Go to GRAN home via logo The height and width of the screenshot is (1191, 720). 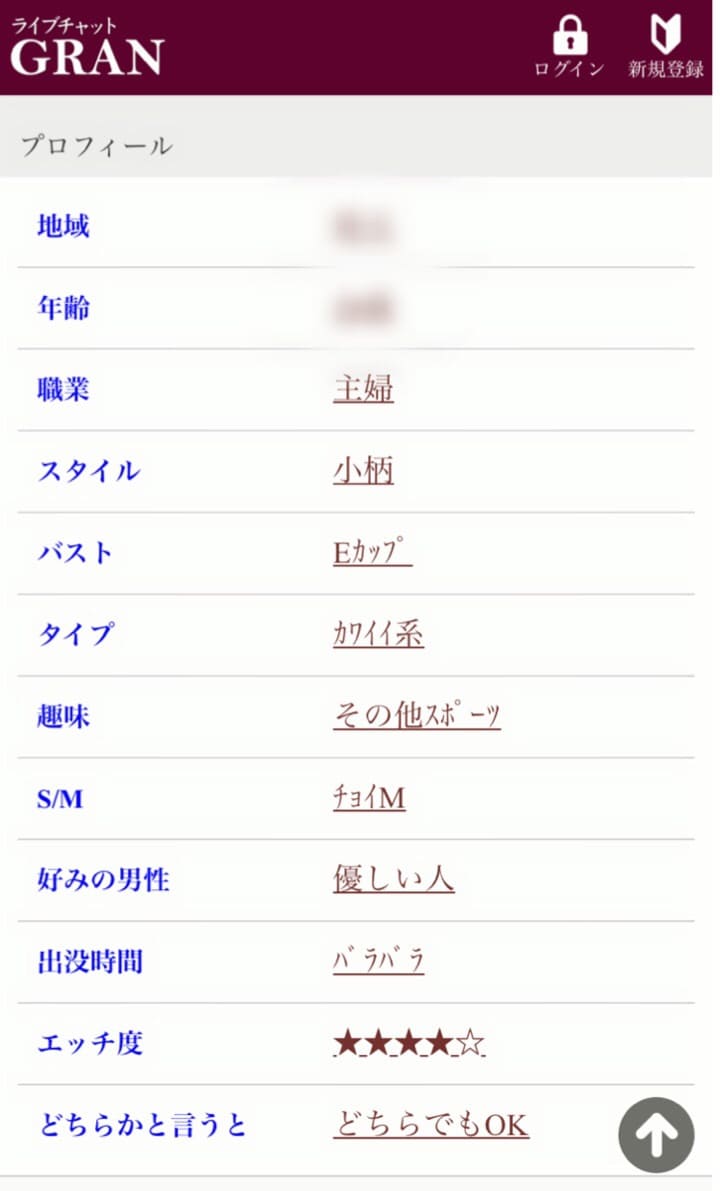(87, 47)
